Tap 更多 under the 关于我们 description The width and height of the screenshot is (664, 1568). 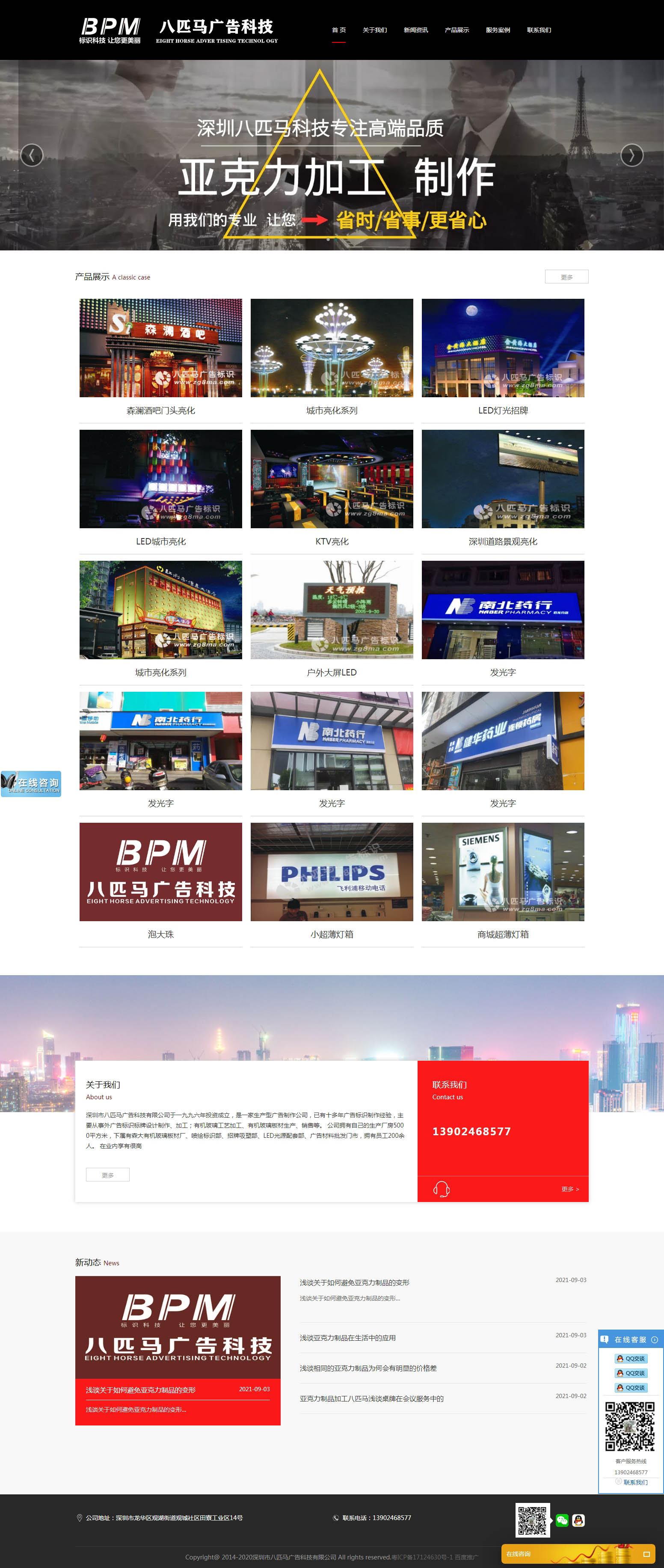[108, 1175]
